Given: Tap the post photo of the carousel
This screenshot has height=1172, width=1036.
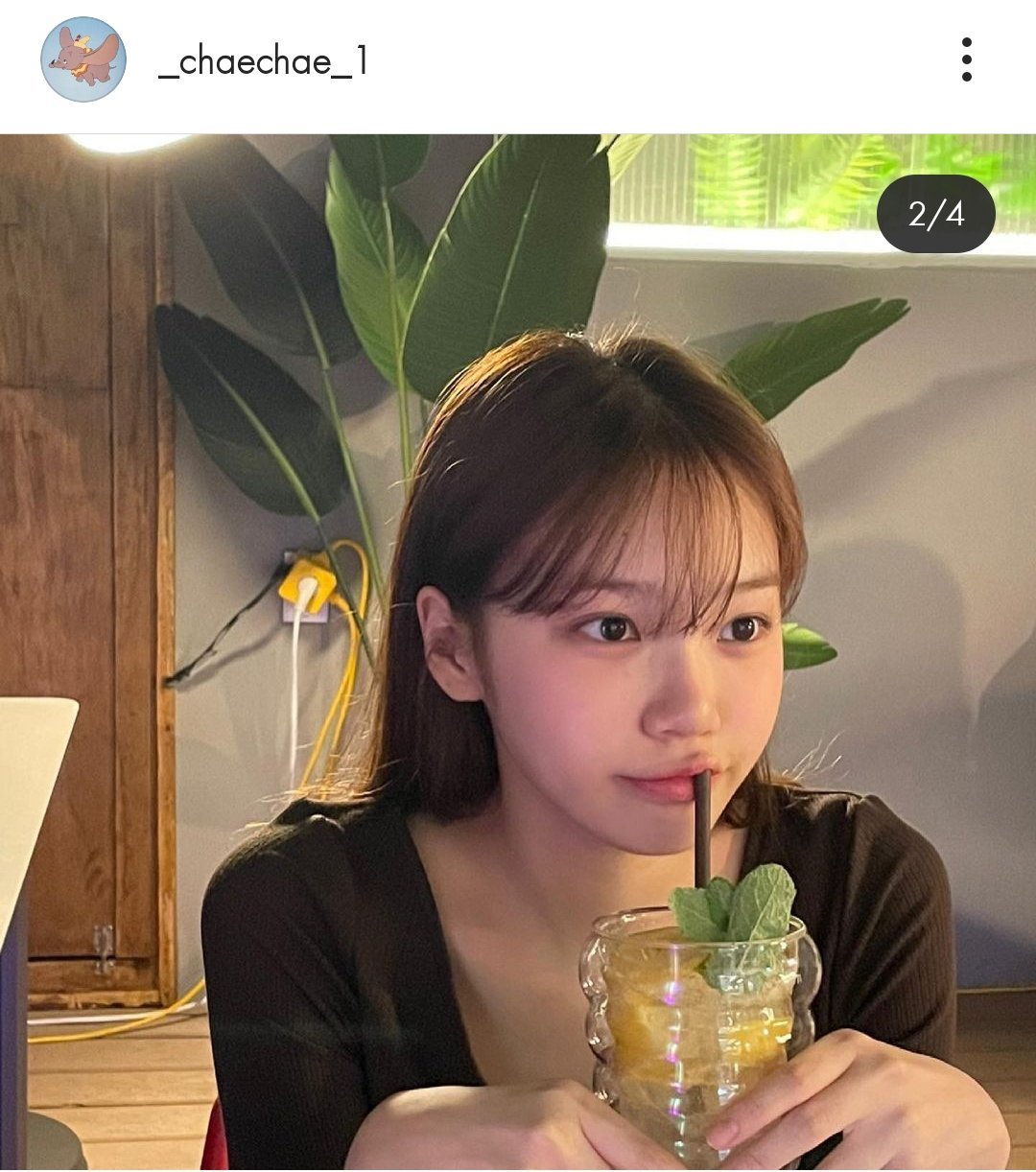Looking at the screenshot, I should (x=518, y=652).
